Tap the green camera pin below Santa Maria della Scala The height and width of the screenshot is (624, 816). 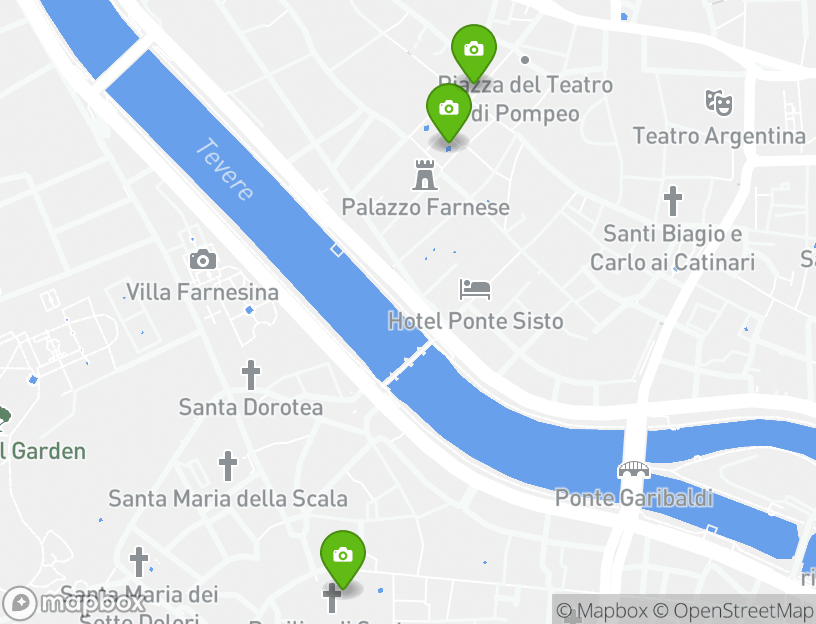tap(342, 555)
